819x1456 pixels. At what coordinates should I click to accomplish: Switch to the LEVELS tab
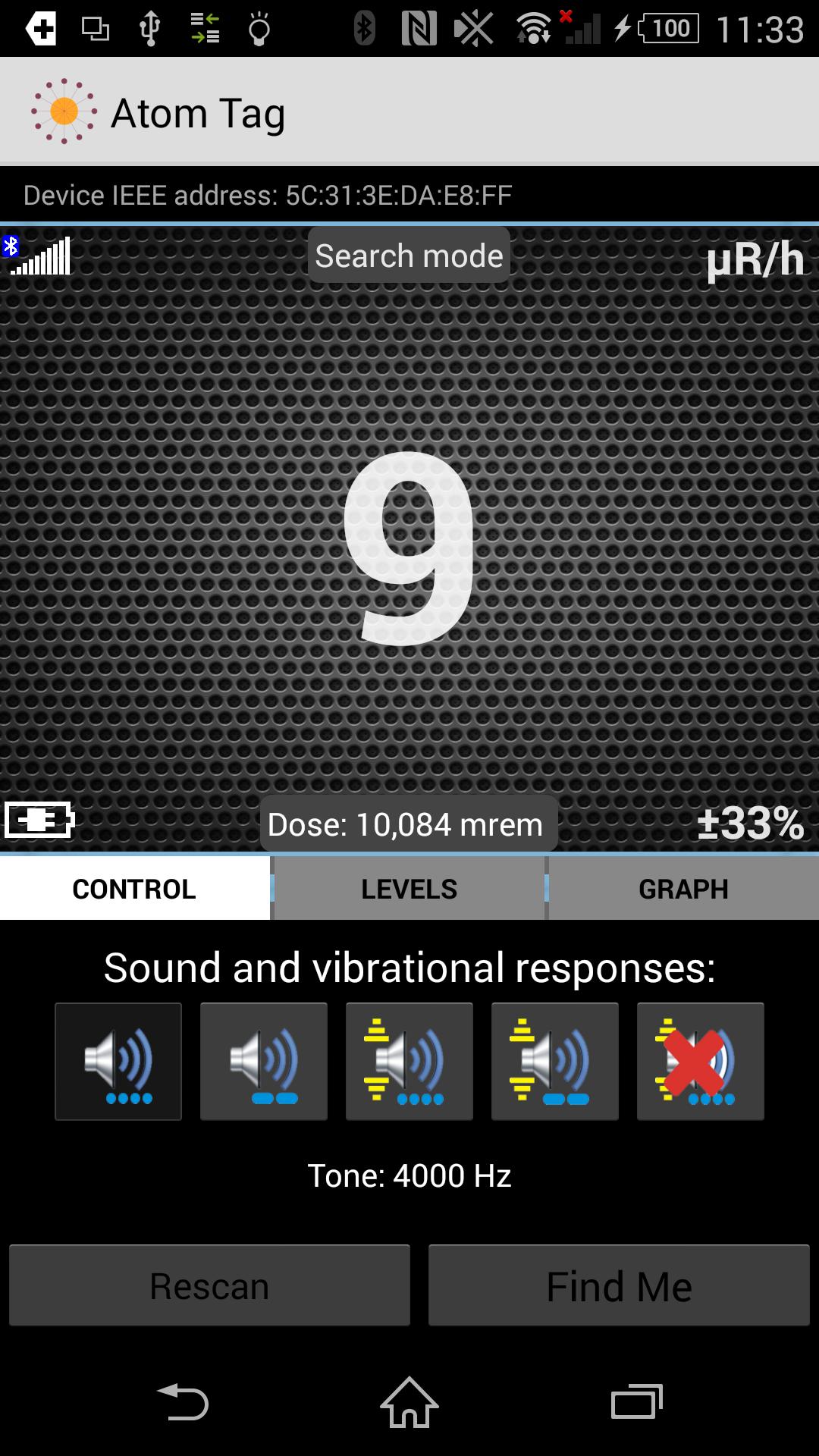coord(409,889)
